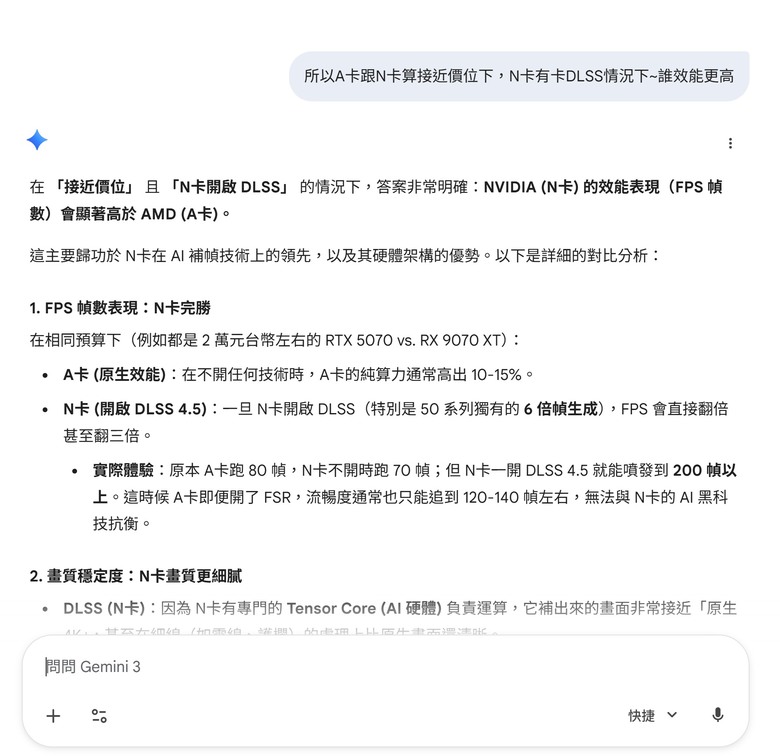Start voice input with the microphone

coord(717,715)
